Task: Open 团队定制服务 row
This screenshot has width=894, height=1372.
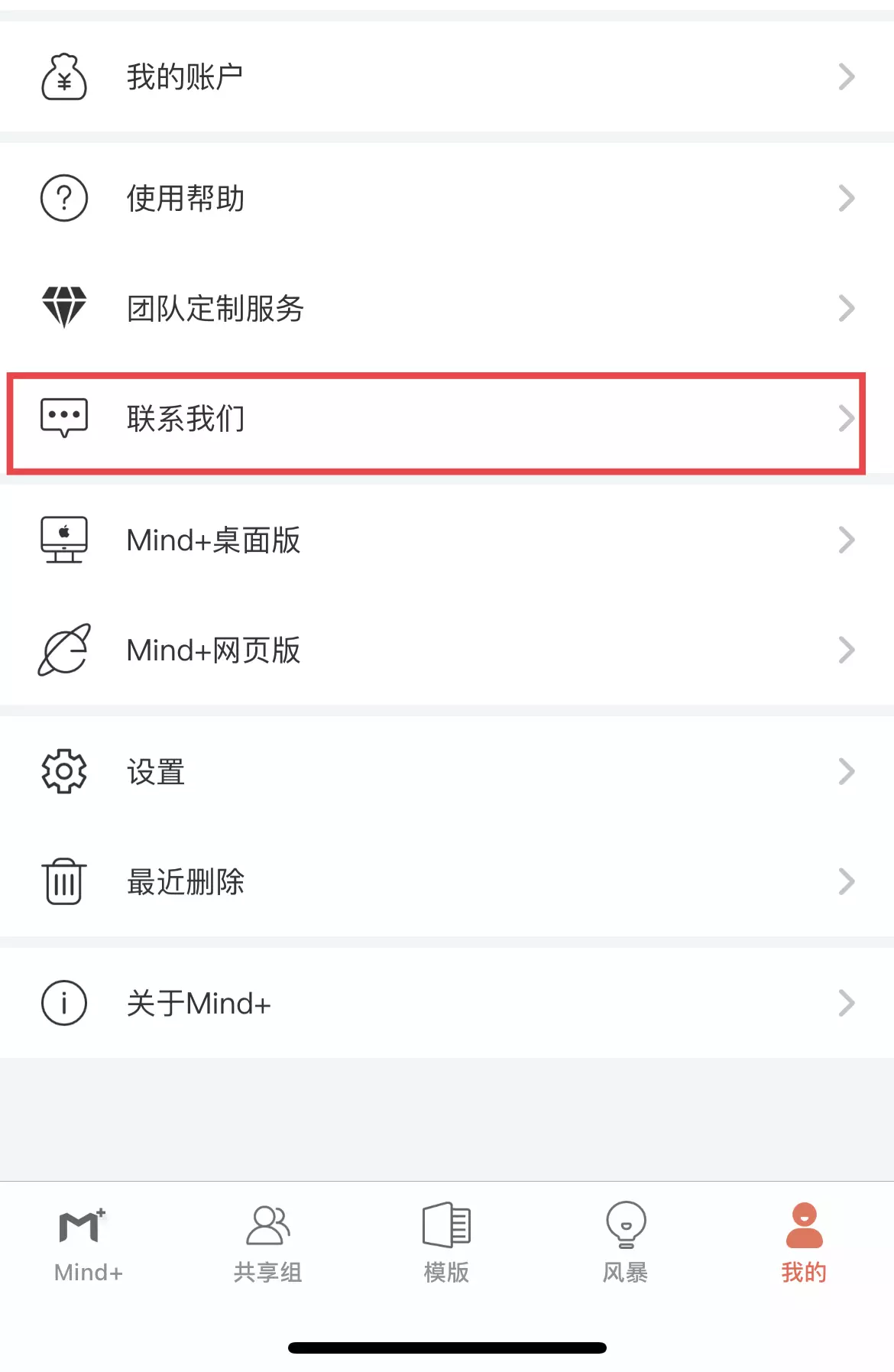Action: point(447,308)
